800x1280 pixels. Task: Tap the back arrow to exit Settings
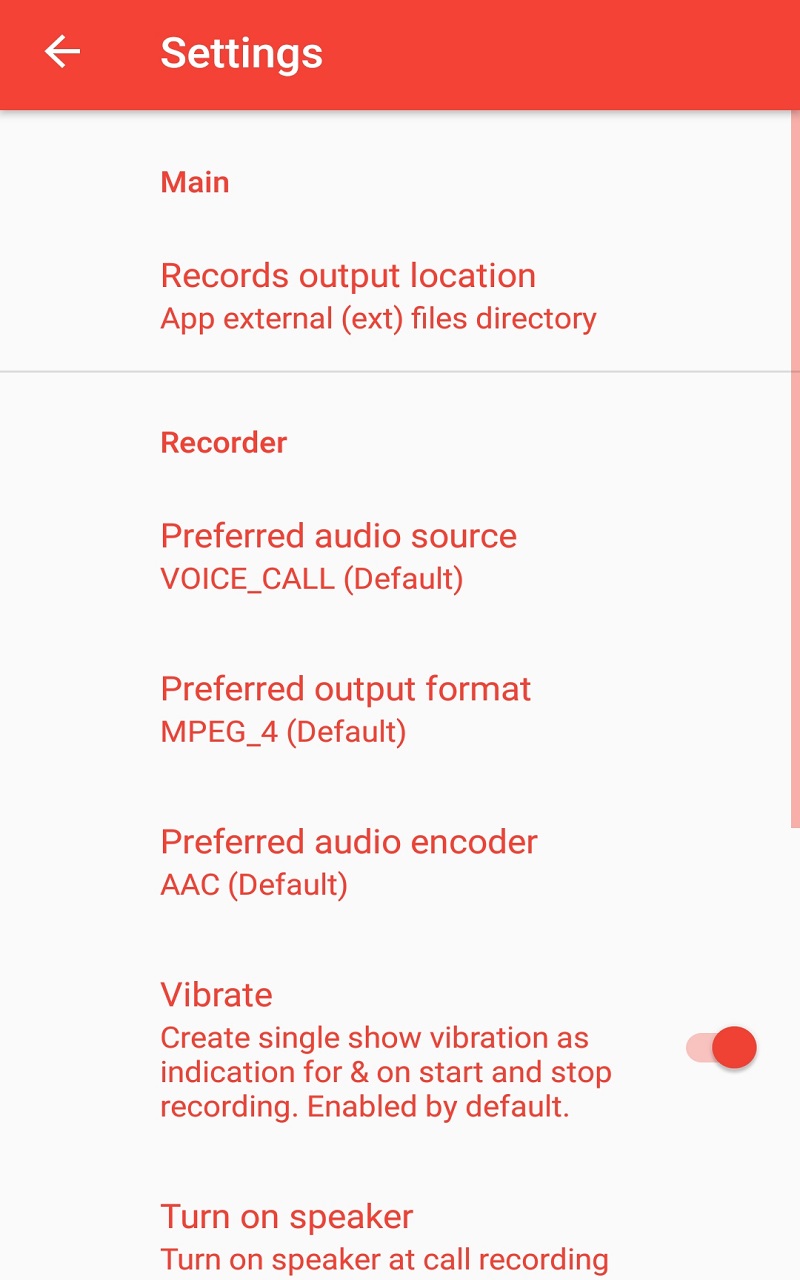coord(62,52)
